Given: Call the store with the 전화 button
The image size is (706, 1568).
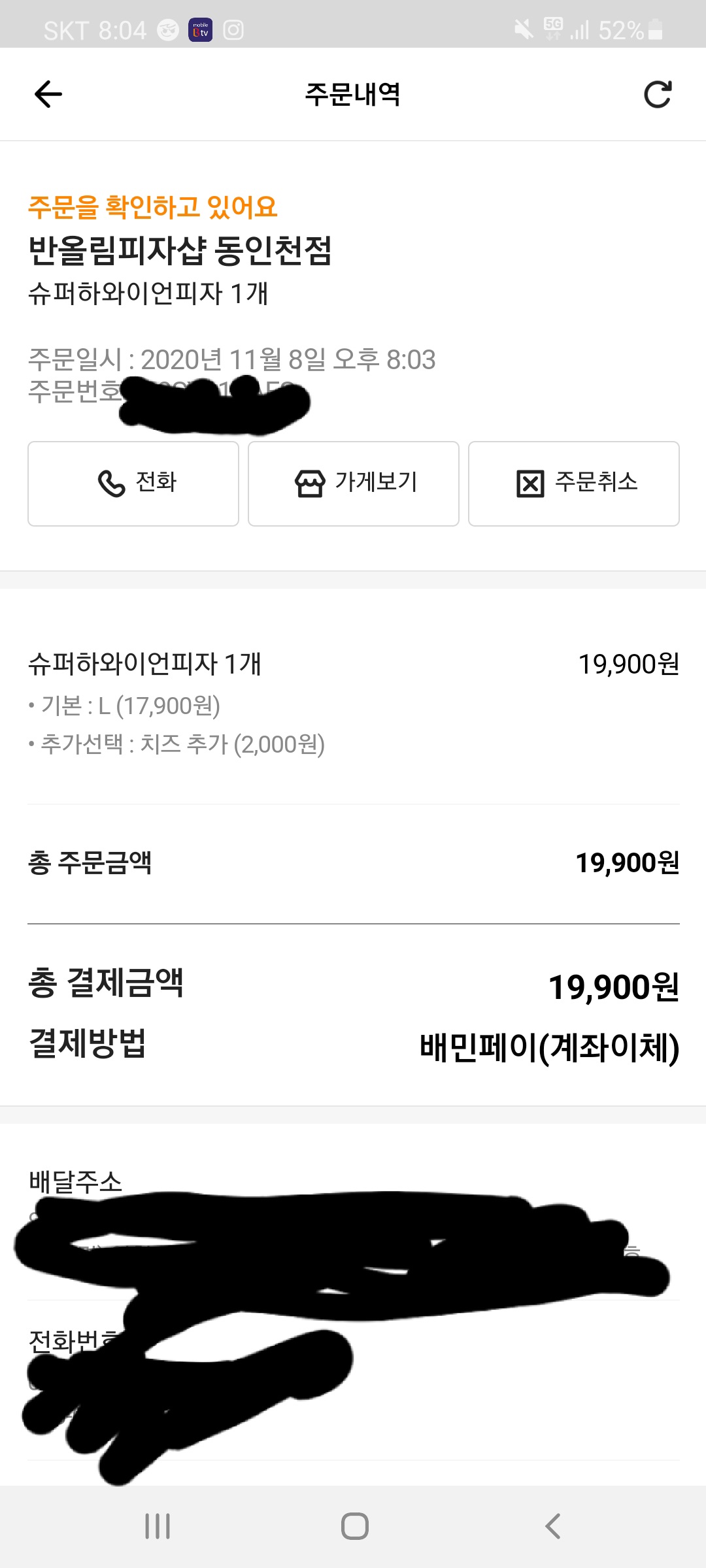Looking at the screenshot, I should point(133,483).
